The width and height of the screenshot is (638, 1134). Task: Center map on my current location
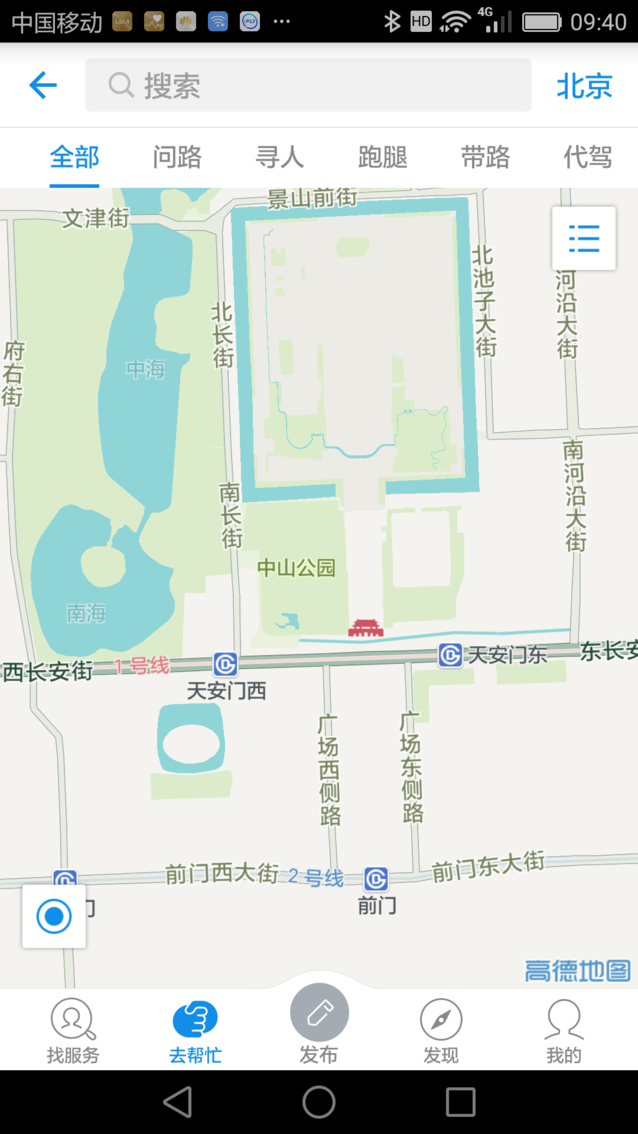pos(54,916)
